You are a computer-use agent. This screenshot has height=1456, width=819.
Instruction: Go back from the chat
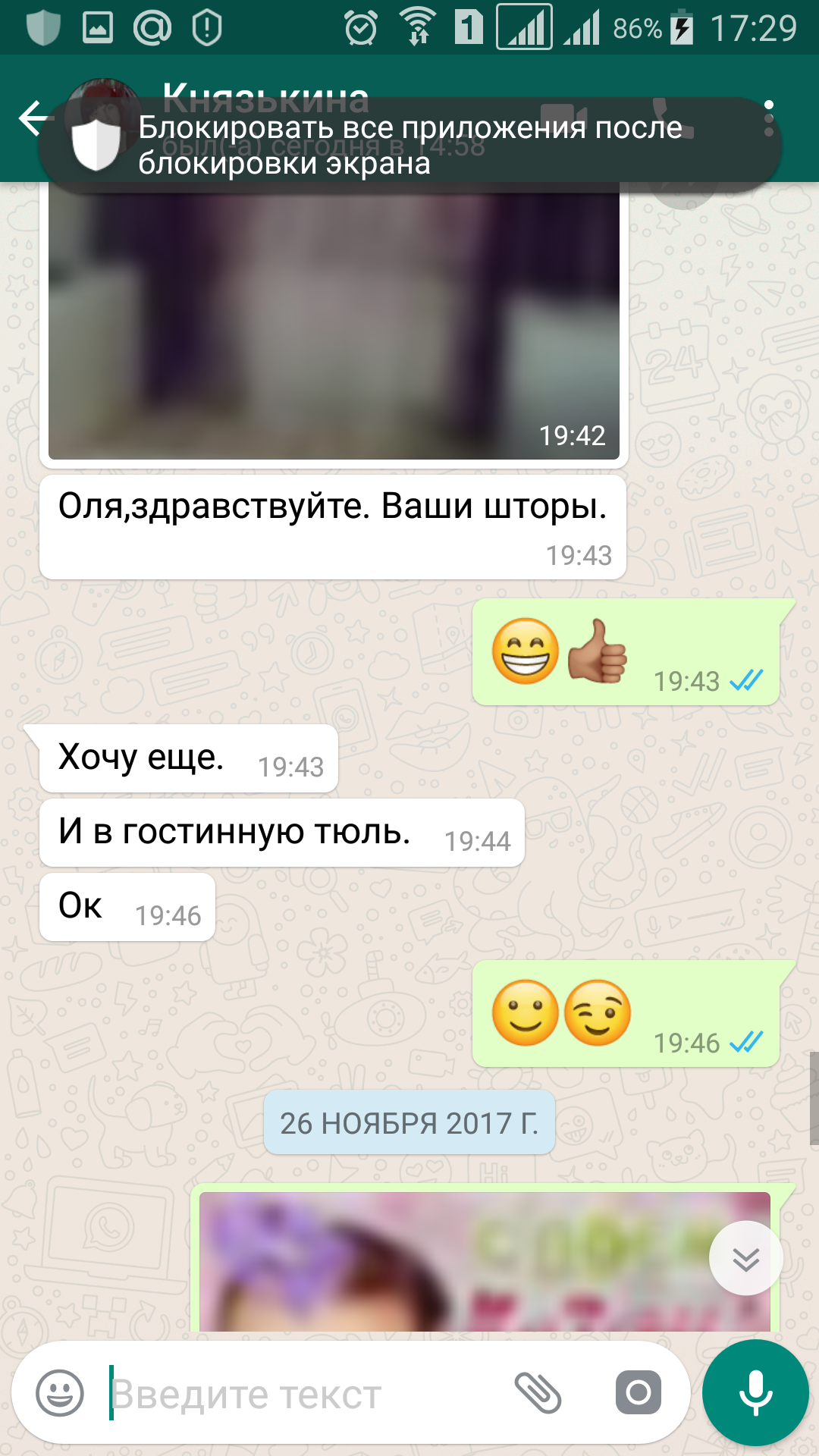32,119
